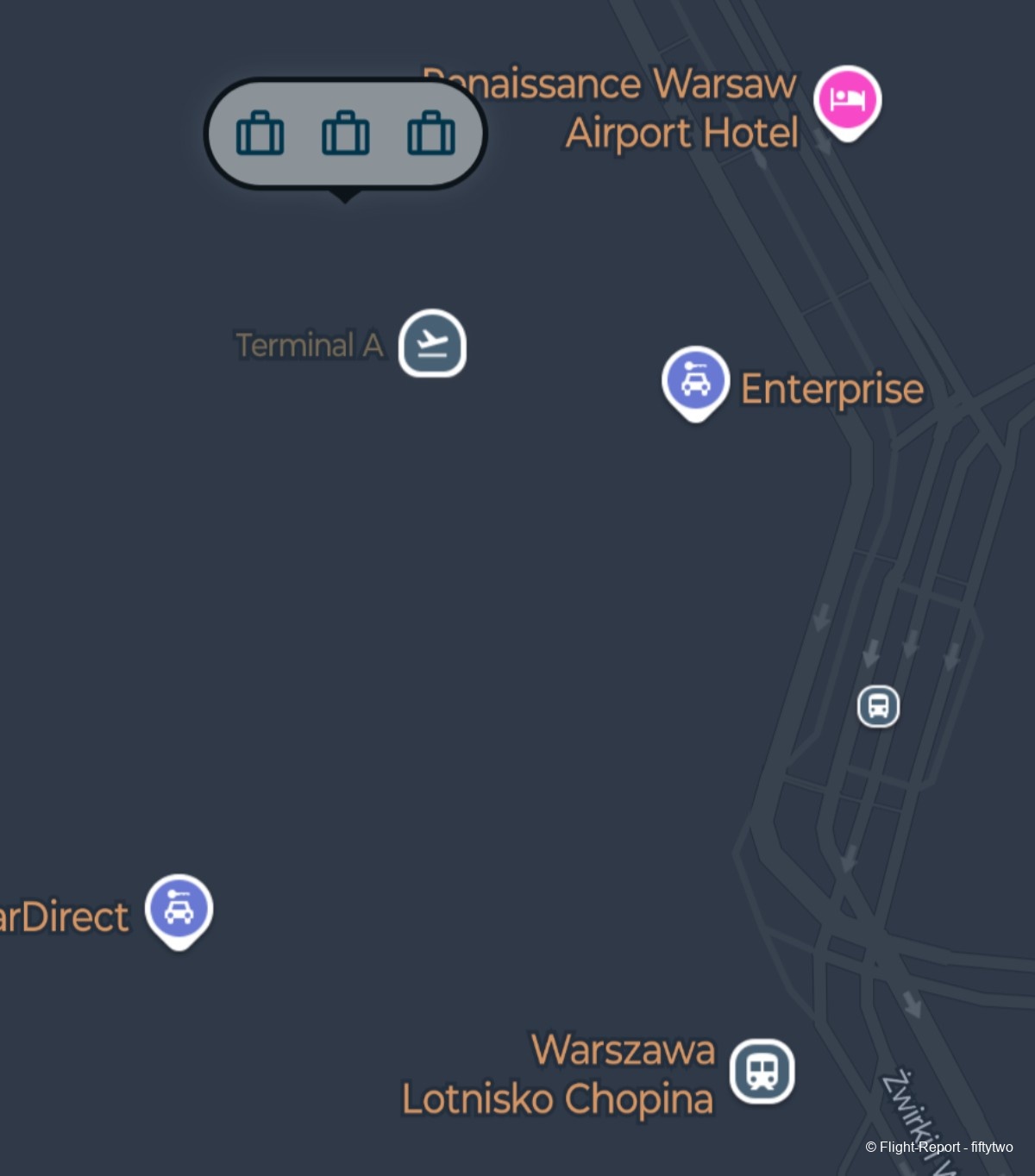Select the CarDirect car rental pin
1035x1176 pixels.
pos(179,910)
